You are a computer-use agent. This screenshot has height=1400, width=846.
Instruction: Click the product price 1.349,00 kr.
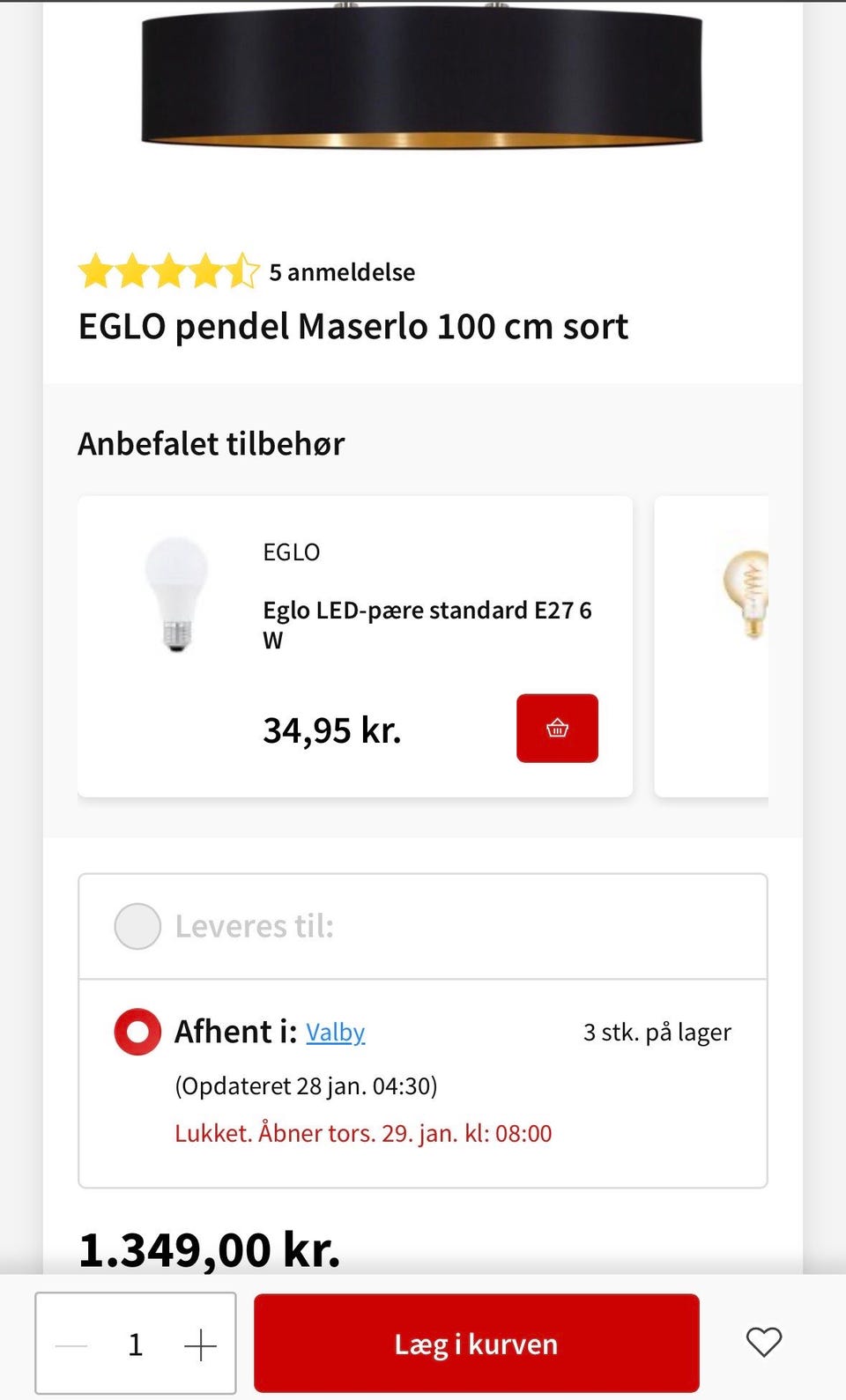pos(210,1248)
